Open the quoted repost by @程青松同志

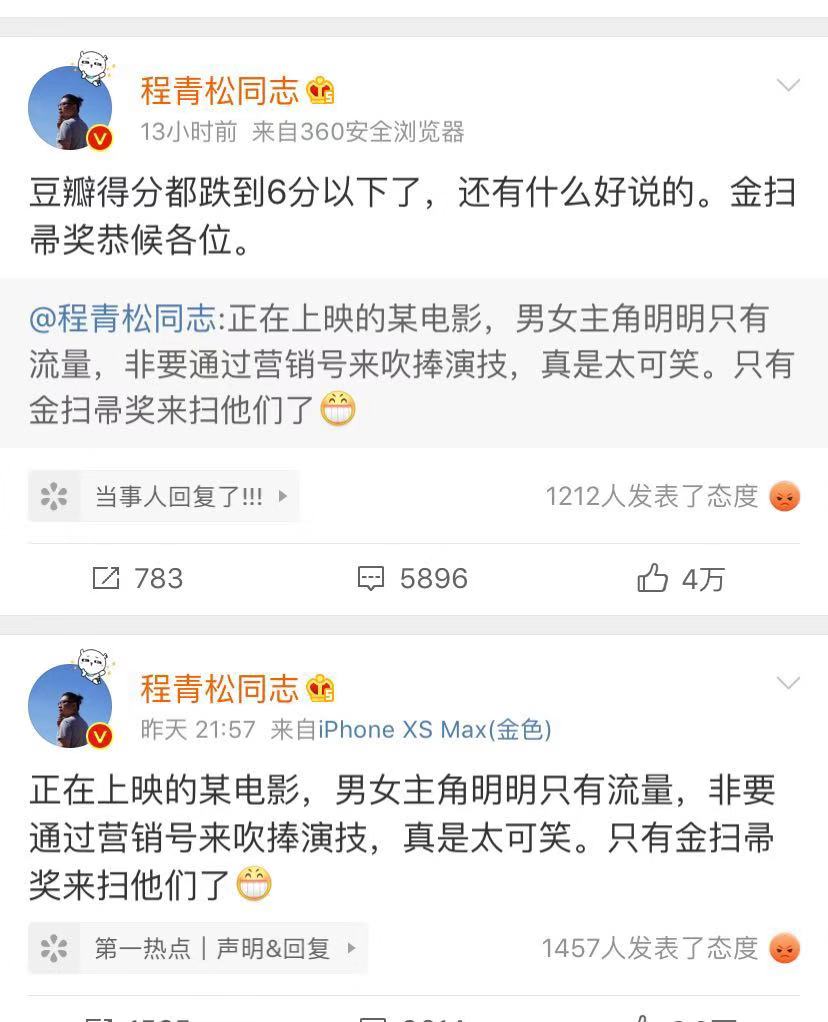pos(412,364)
